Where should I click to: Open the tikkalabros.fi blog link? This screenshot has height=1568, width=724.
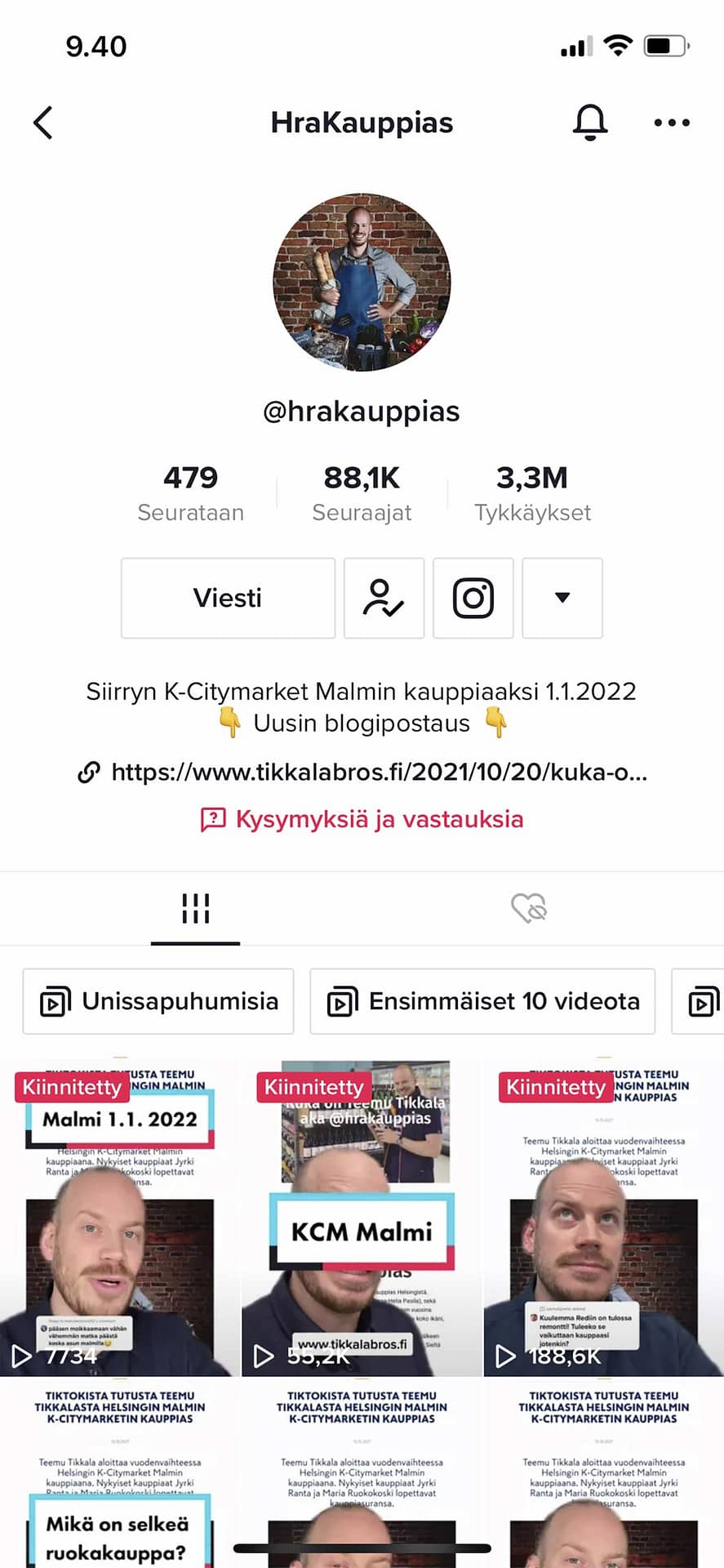(362, 772)
